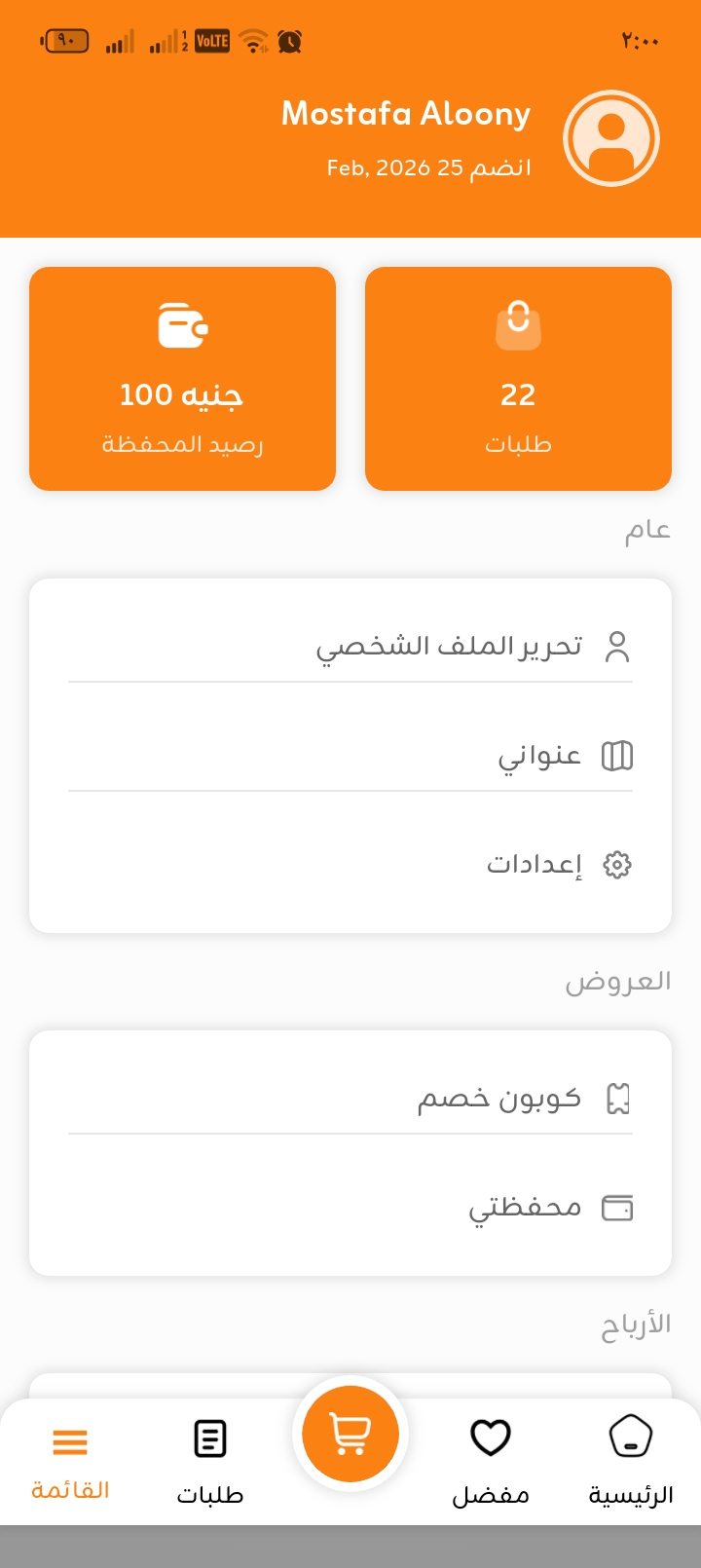Tap Mostafa Aloony's profile avatar
The image size is (701, 1568).
[x=611, y=137]
